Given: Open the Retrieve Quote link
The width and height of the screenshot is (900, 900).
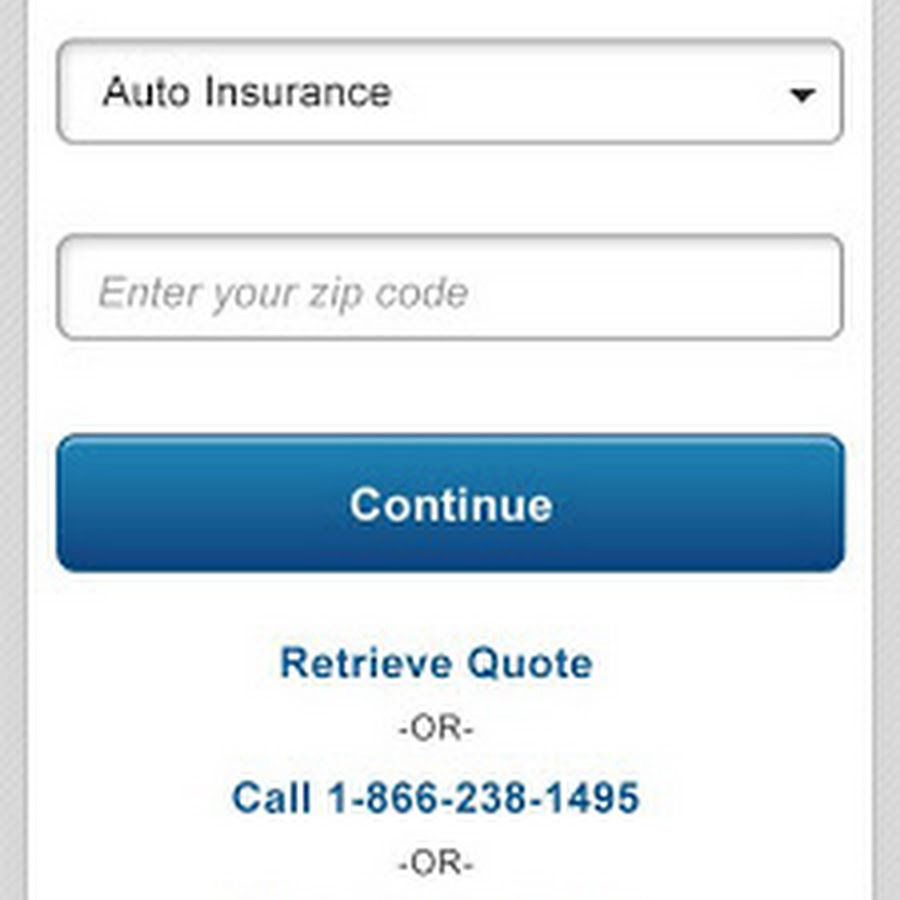Looking at the screenshot, I should (436, 663).
